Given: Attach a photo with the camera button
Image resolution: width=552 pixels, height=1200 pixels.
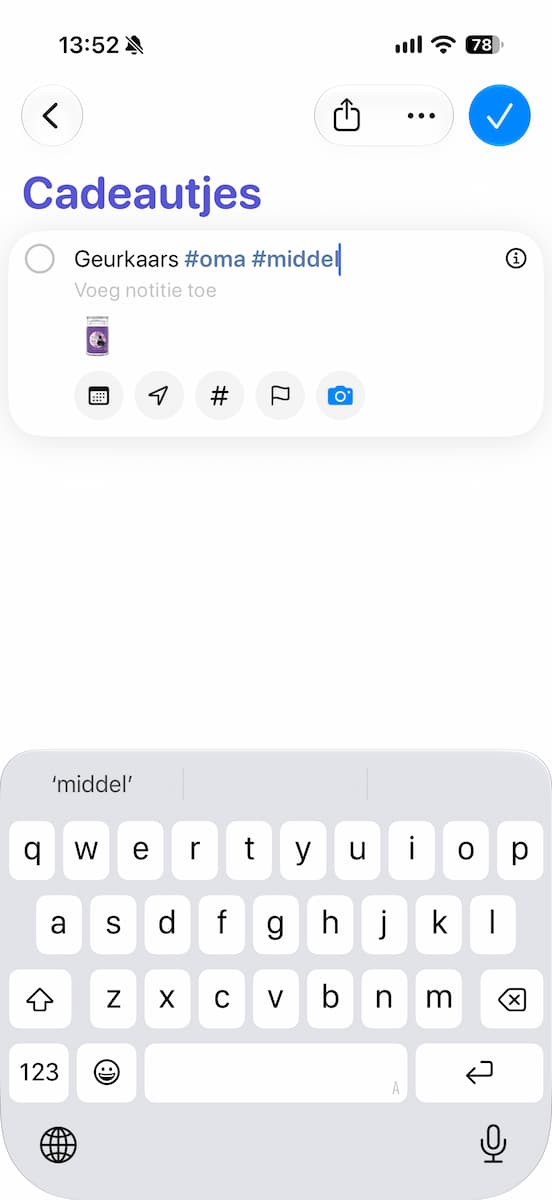Looking at the screenshot, I should pyautogui.click(x=341, y=396).
